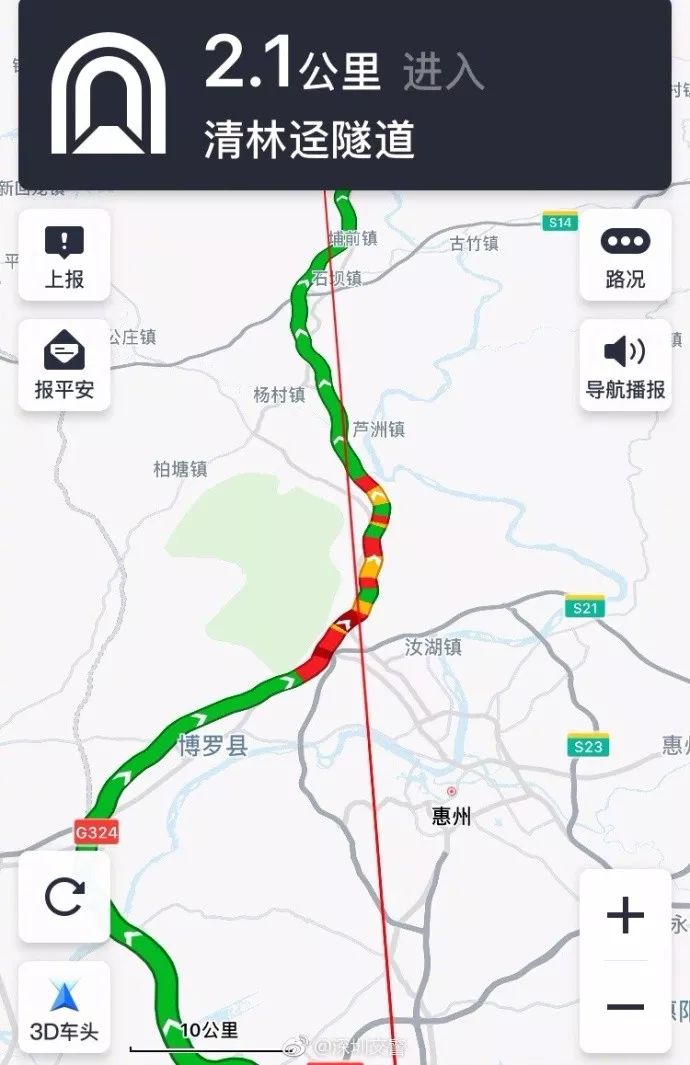Switch the 3D车头 heading view mode
The image size is (690, 1065).
point(64,1007)
